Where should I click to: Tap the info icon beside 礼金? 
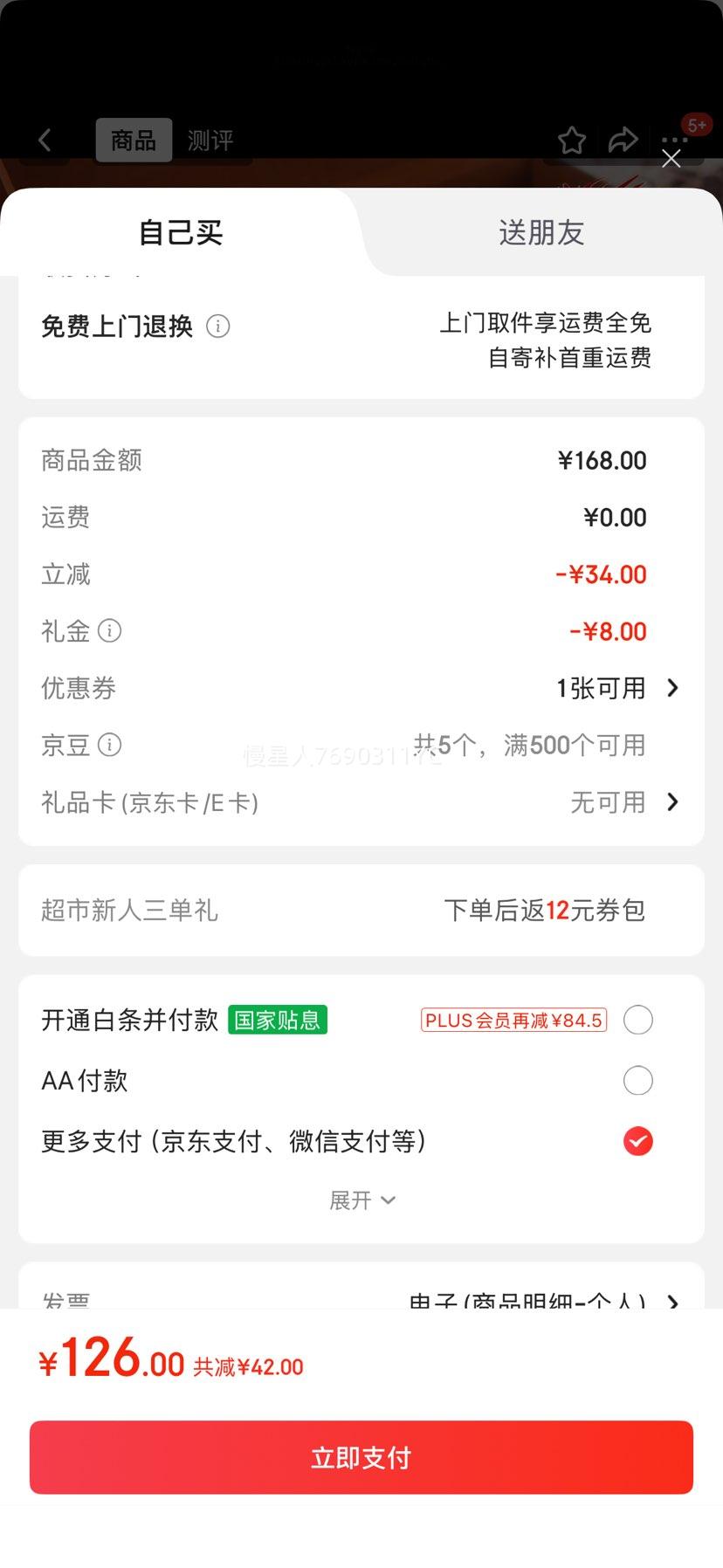110,631
